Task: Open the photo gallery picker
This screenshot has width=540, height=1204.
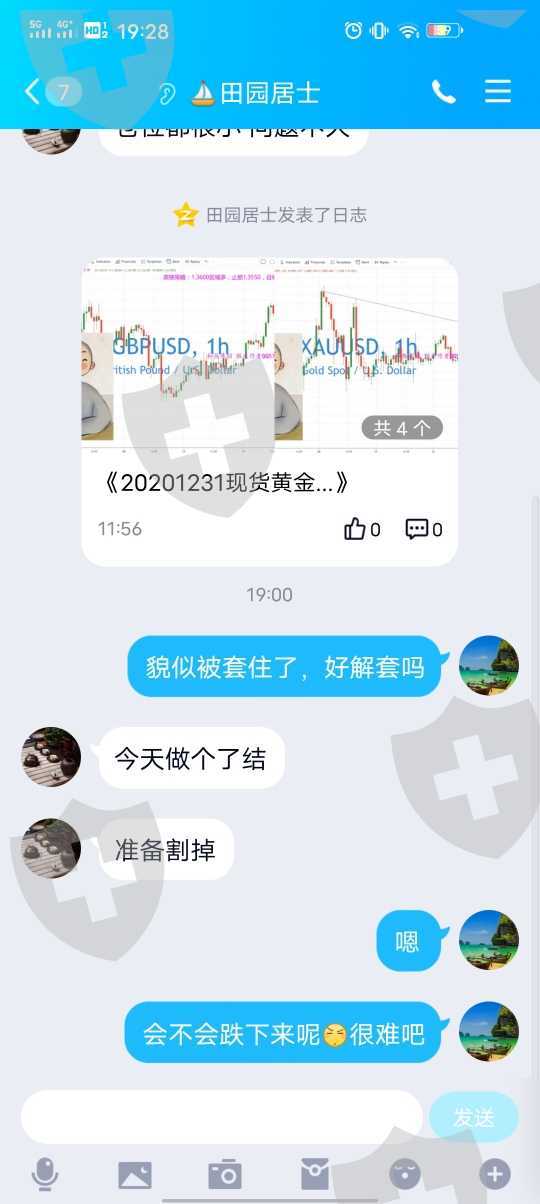Action: [135, 1174]
